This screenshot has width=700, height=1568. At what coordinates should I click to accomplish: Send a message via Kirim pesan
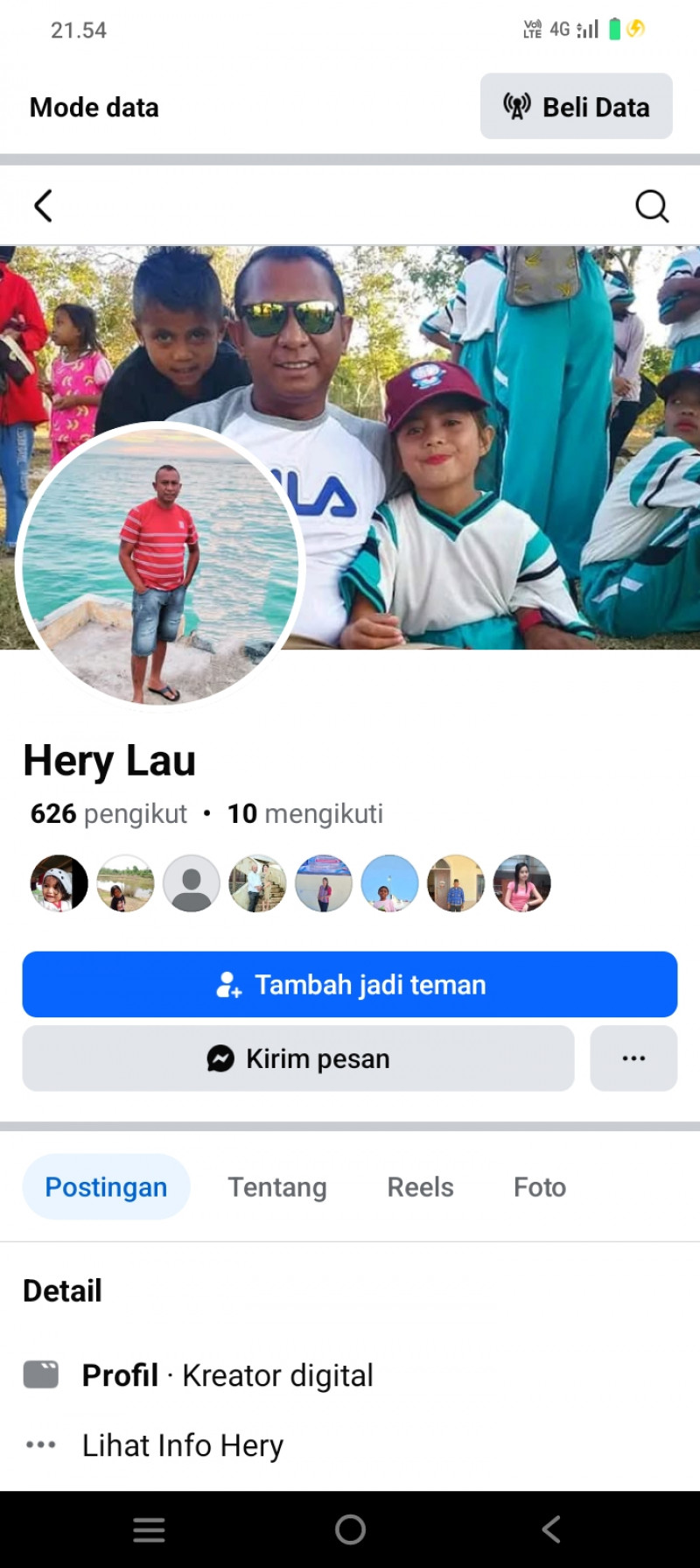tap(297, 1058)
